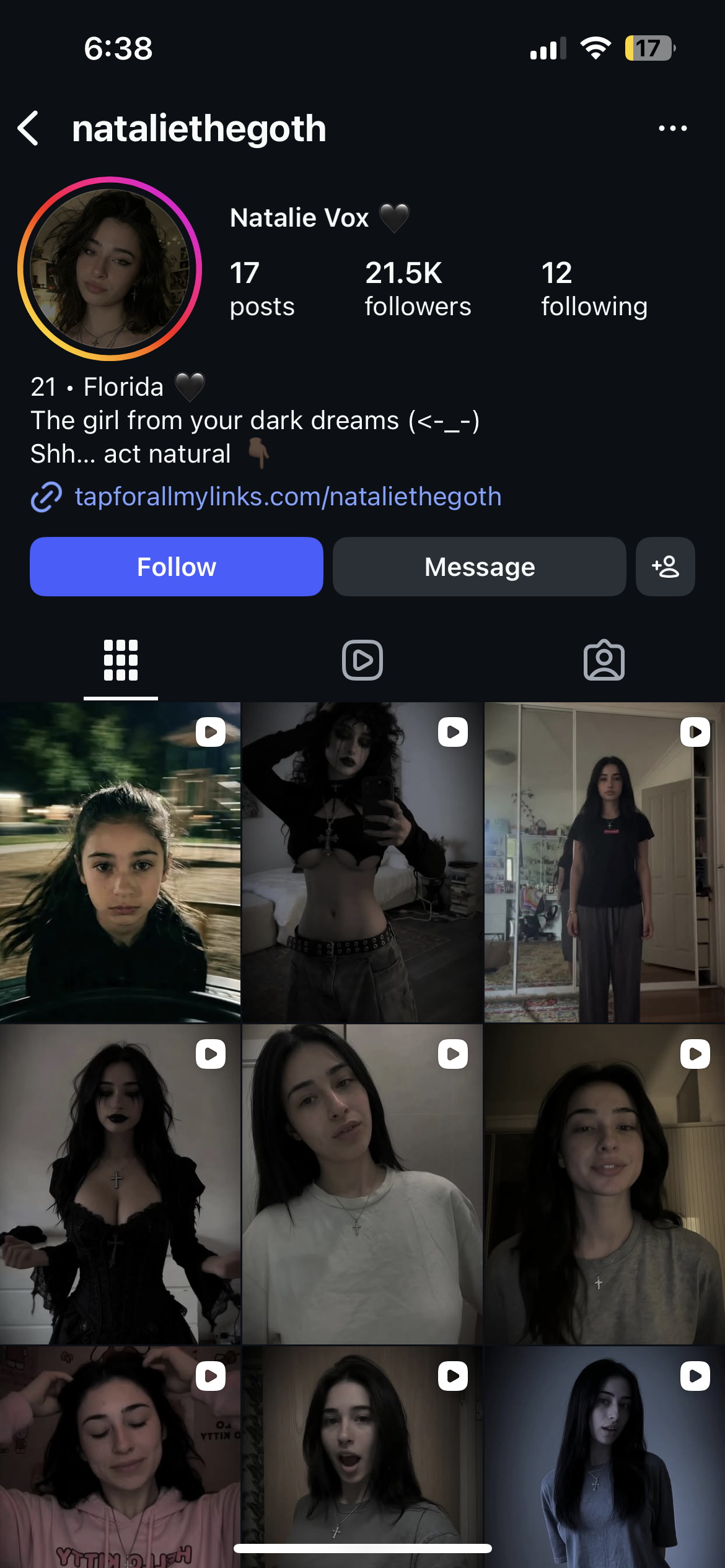This screenshot has width=725, height=1568.
Task: Open the reel with the black lace dress
Action: pos(120,1184)
